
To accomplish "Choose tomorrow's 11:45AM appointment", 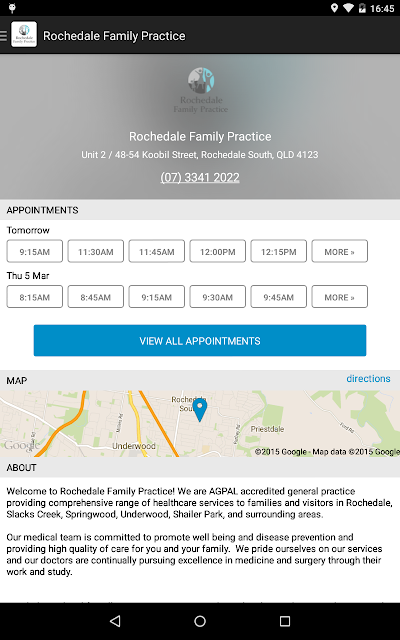I will click(157, 251).
